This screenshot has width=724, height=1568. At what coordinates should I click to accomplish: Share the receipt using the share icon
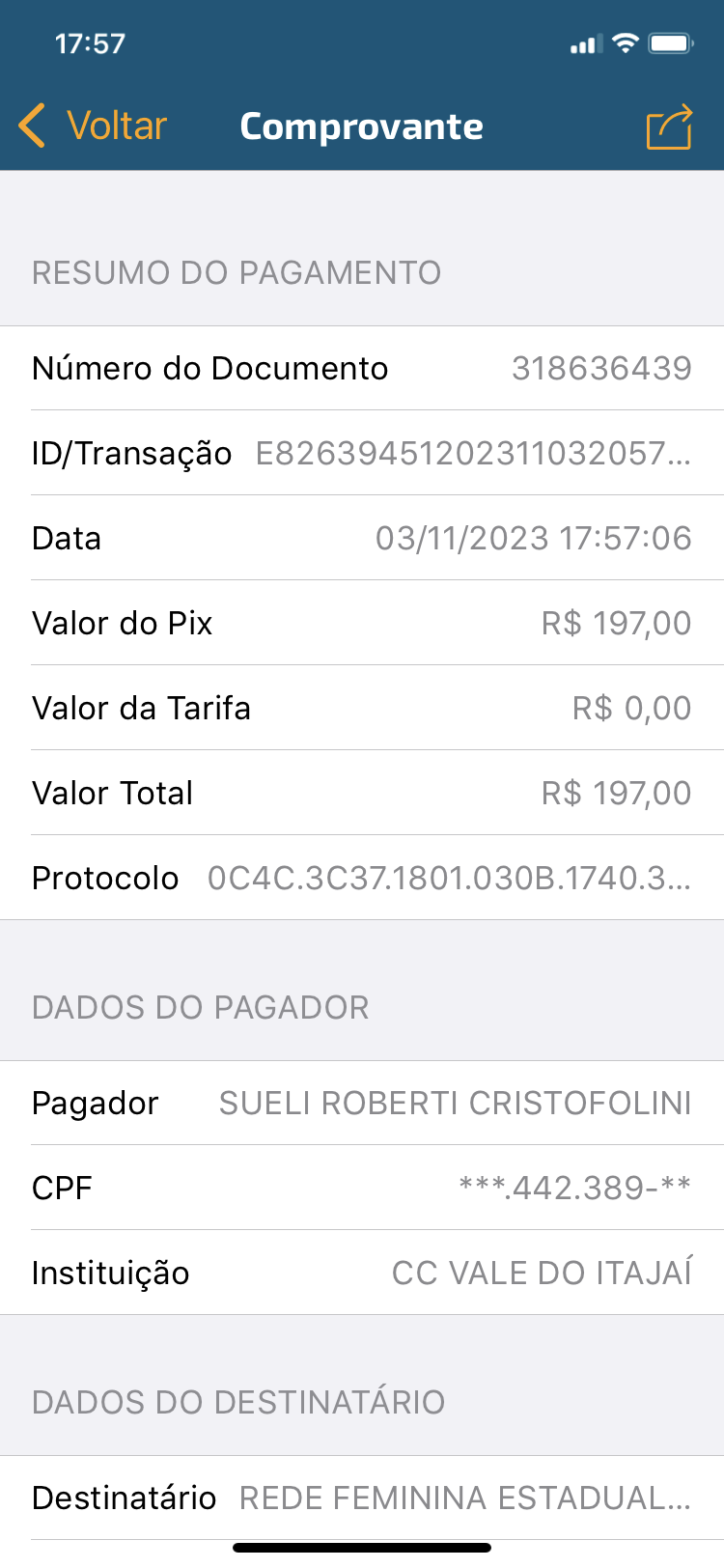pos(669,126)
